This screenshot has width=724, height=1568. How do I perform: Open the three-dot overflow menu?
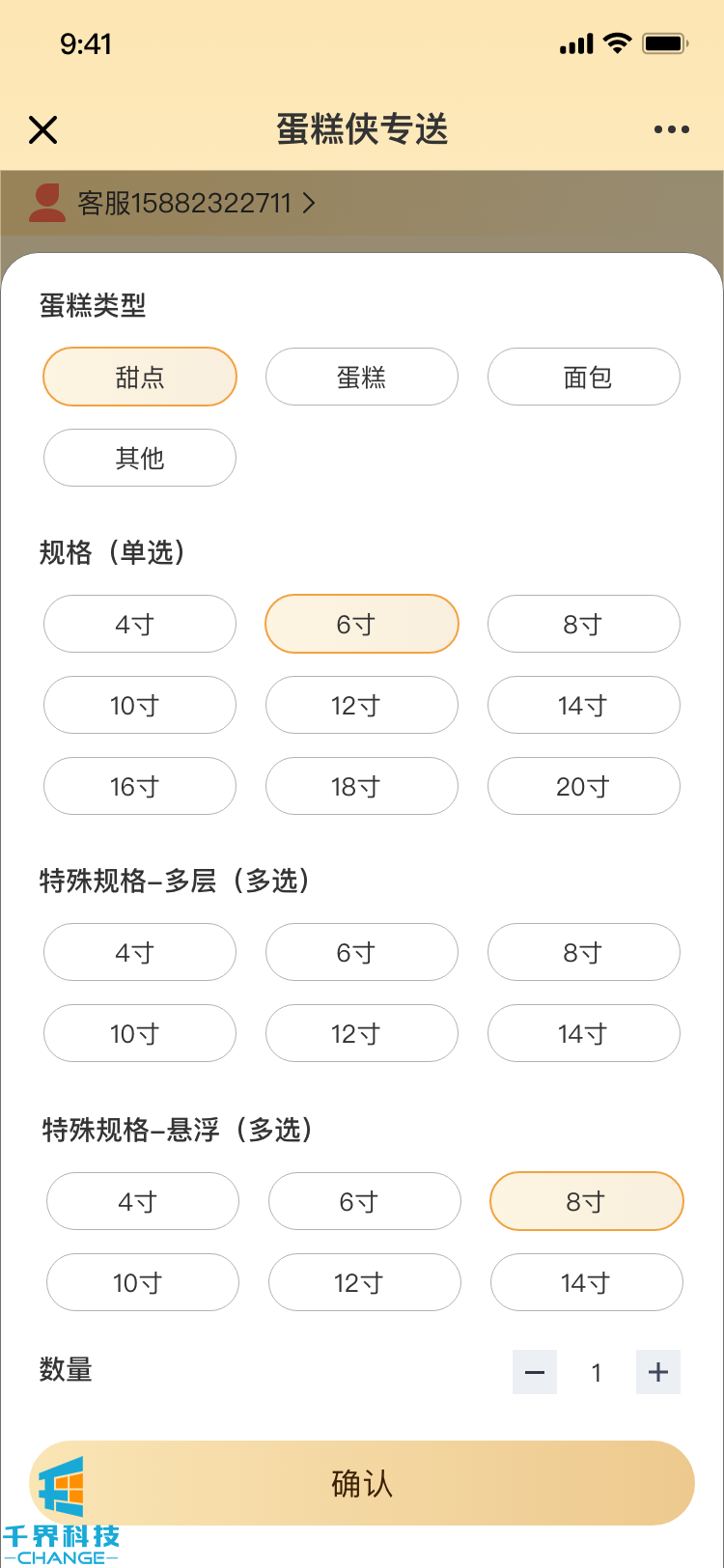[671, 129]
